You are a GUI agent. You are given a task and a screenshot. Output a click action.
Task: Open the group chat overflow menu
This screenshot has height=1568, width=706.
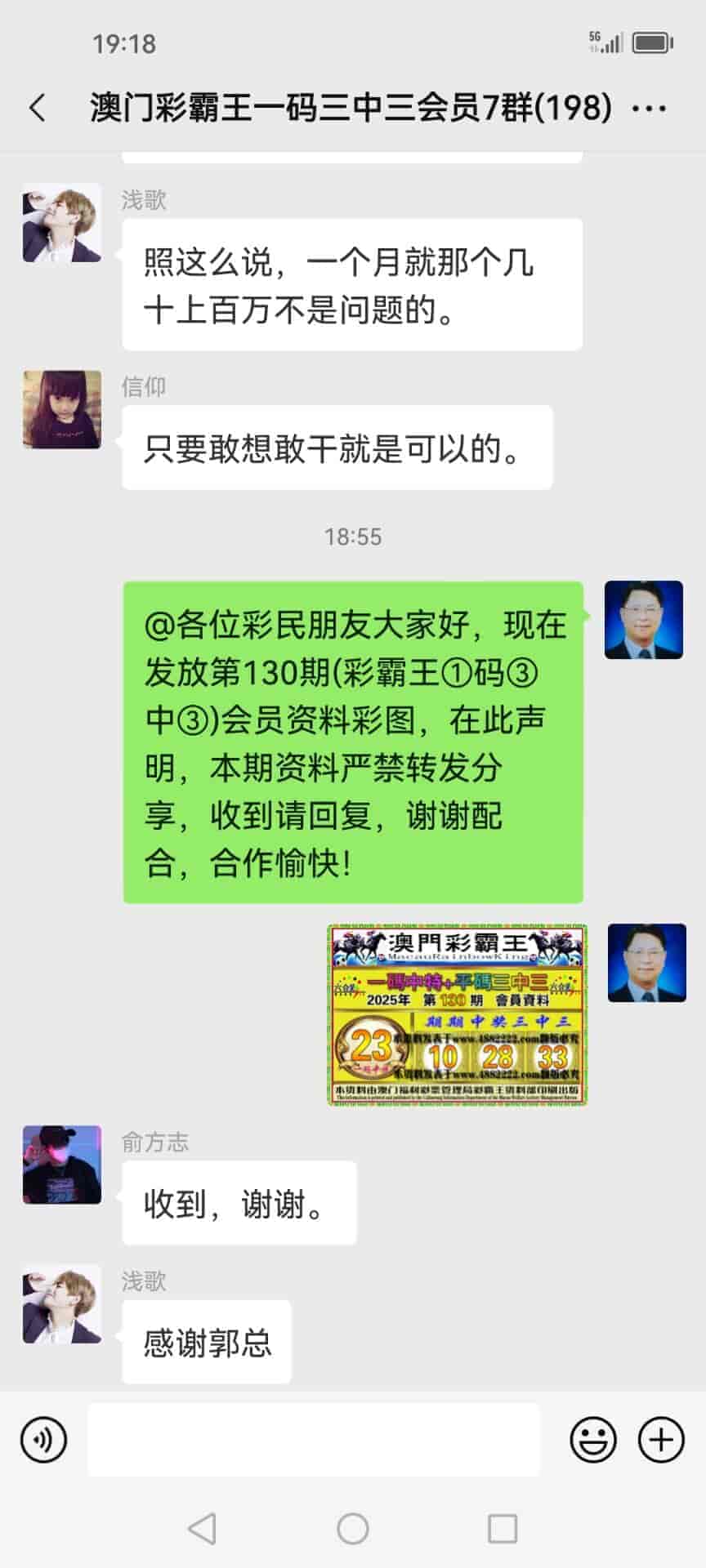650,108
